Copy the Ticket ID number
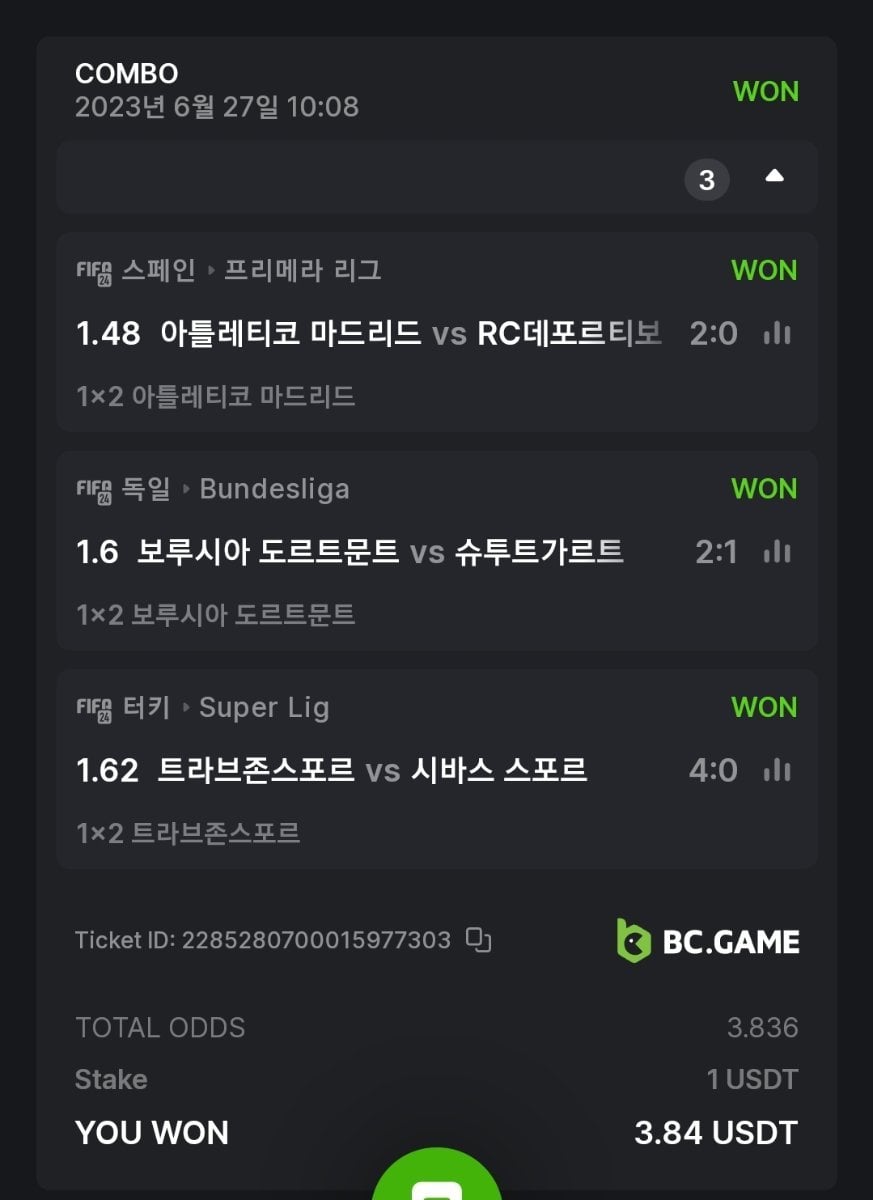This screenshot has height=1200, width=873. click(479, 940)
